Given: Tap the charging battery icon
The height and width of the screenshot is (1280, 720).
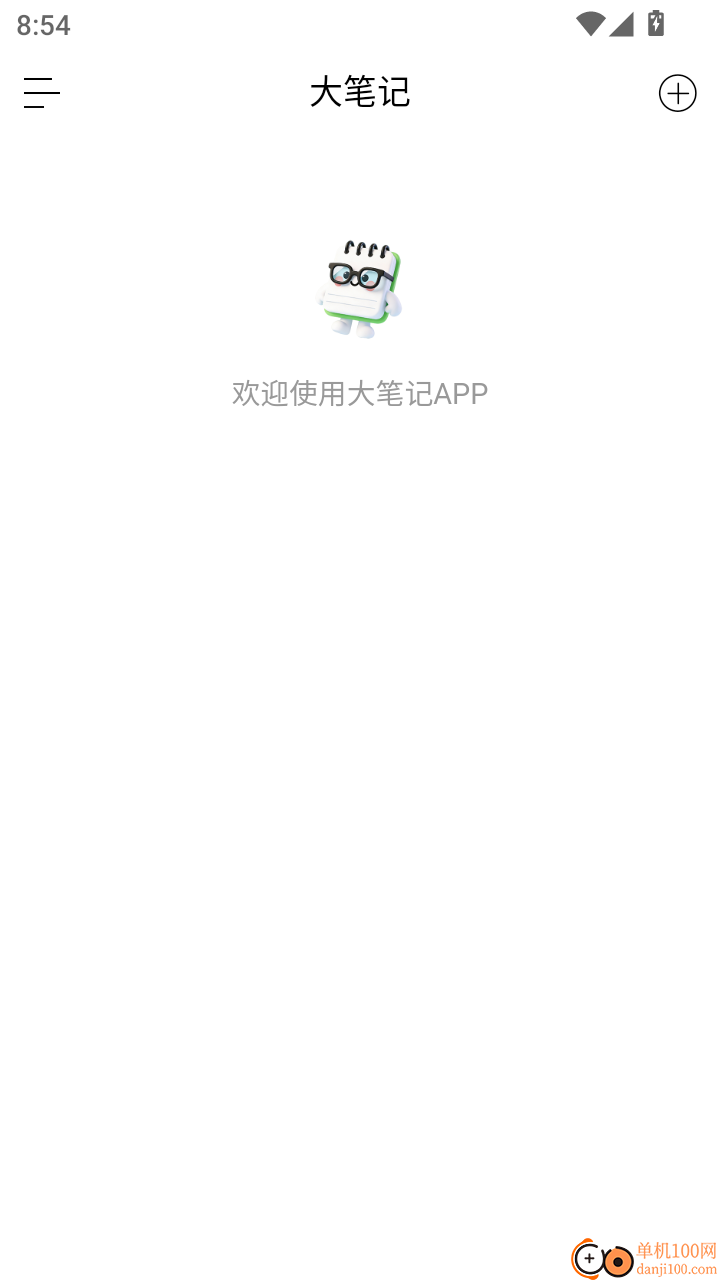Looking at the screenshot, I should (657, 23).
